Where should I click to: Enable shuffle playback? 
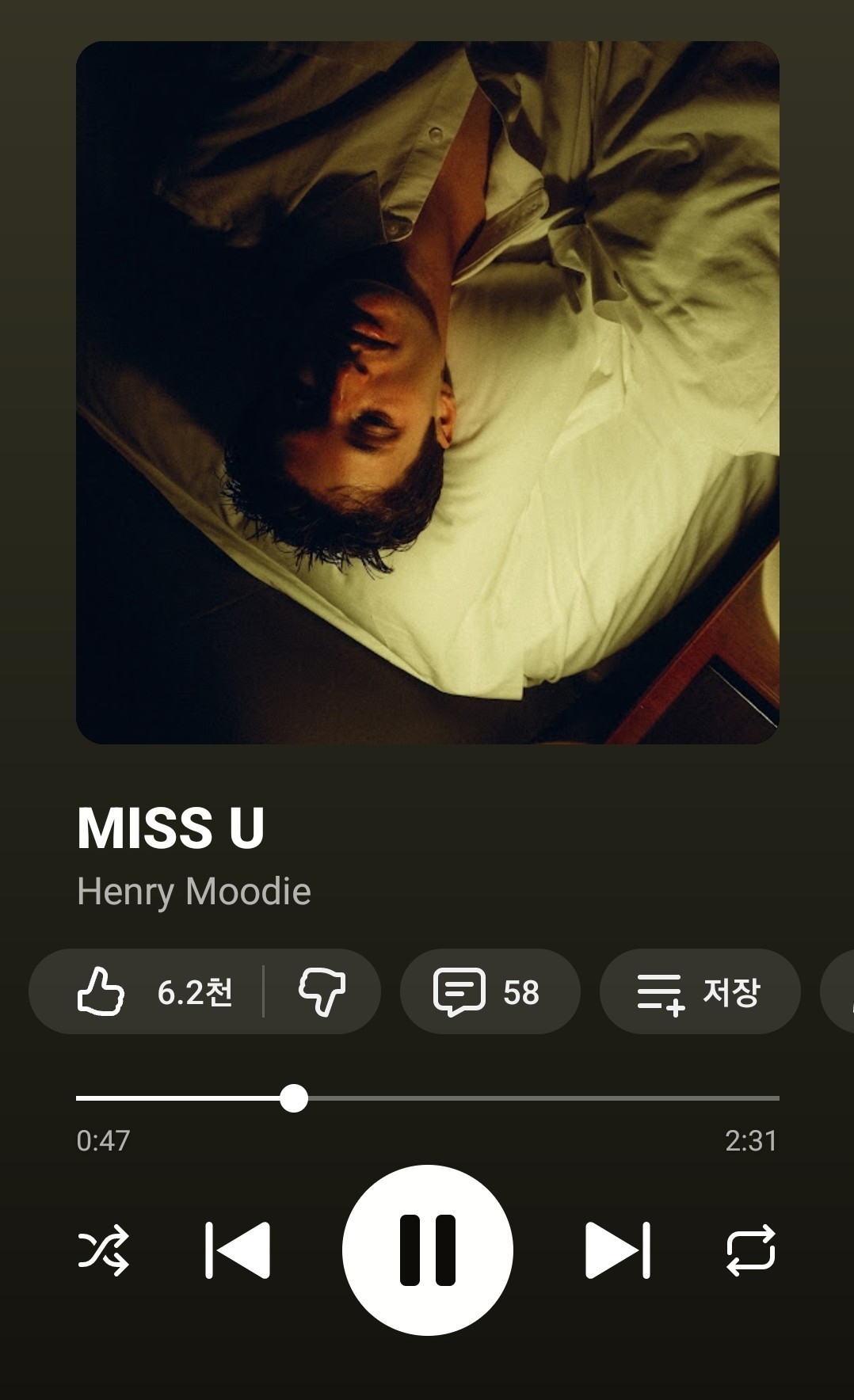tap(104, 1250)
